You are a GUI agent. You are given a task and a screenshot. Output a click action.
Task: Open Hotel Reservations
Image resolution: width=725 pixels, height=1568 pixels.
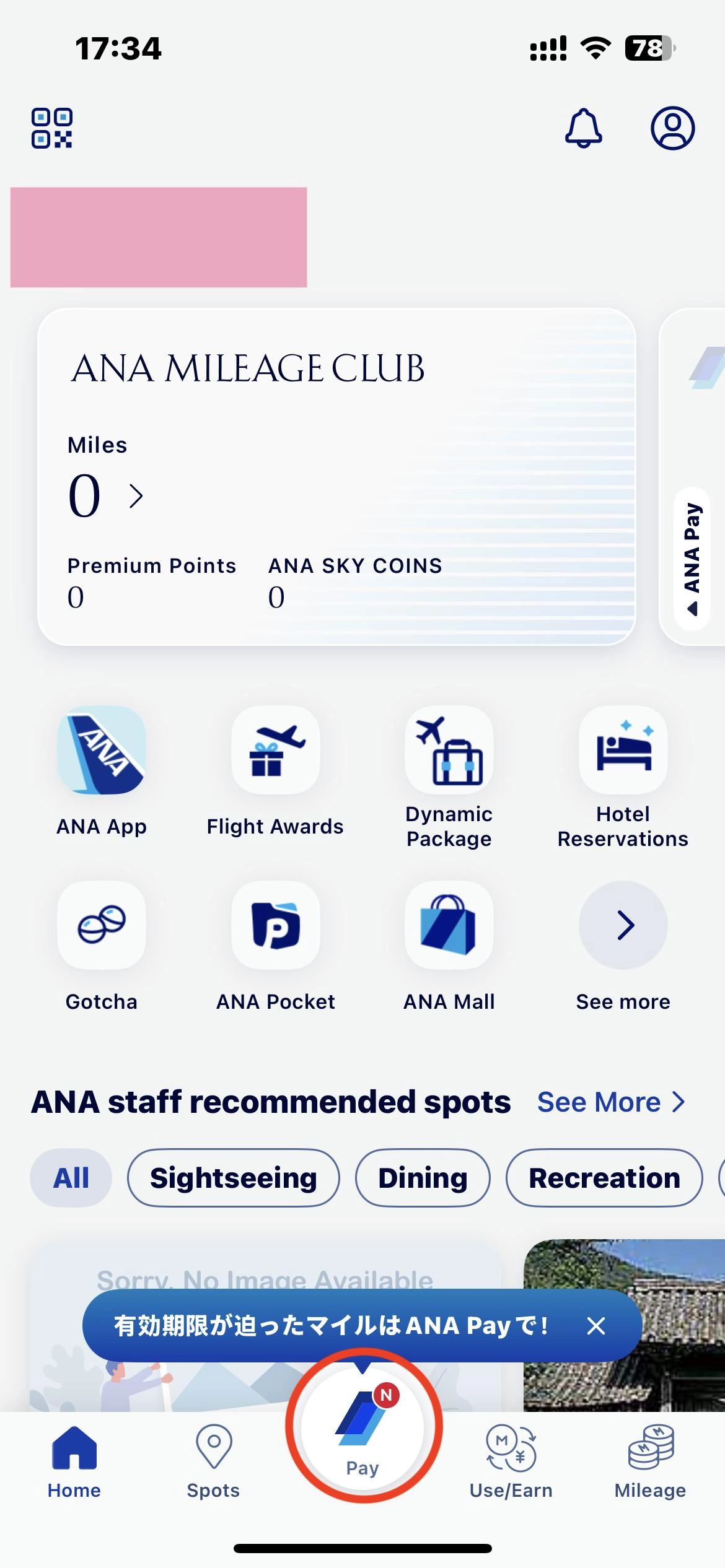tap(623, 751)
